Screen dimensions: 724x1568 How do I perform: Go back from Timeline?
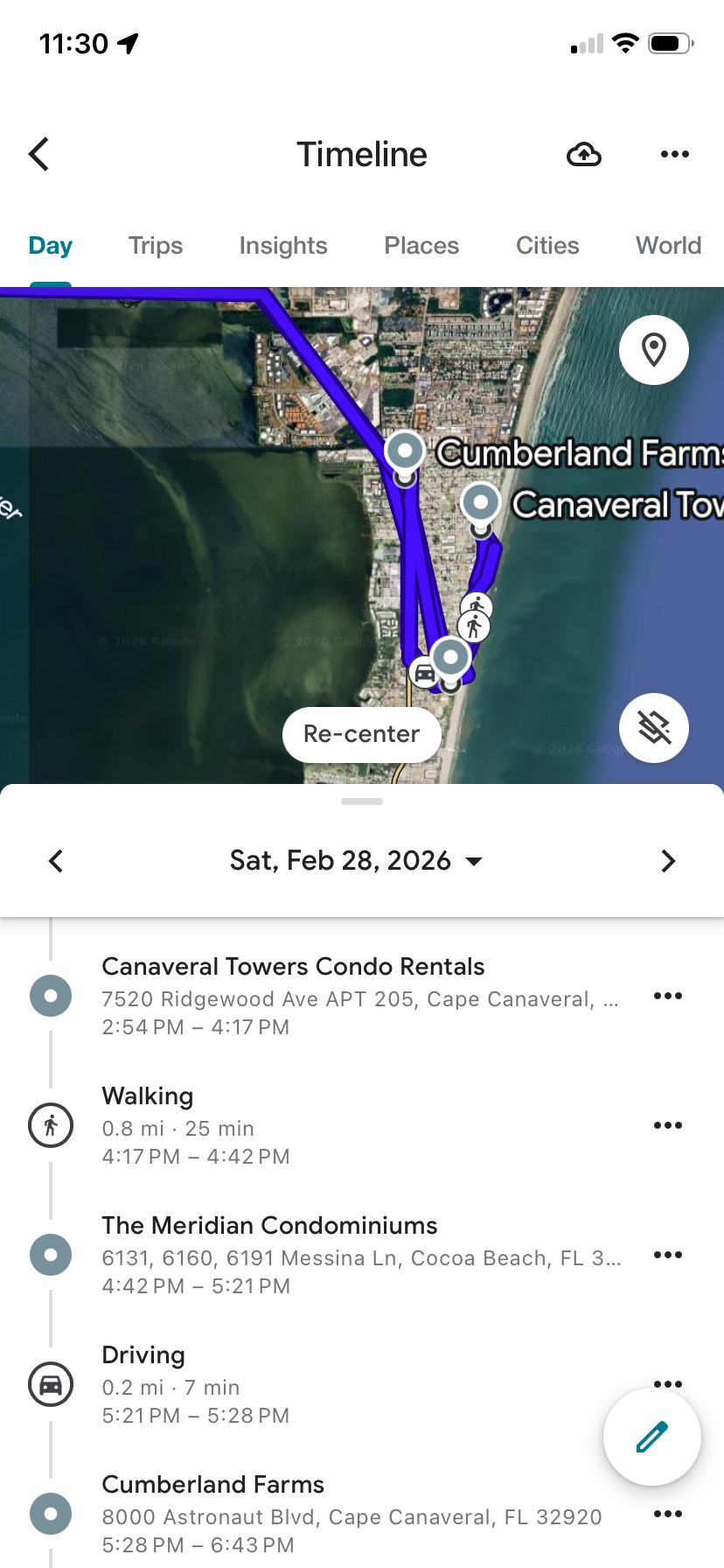click(x=39, y=155)
